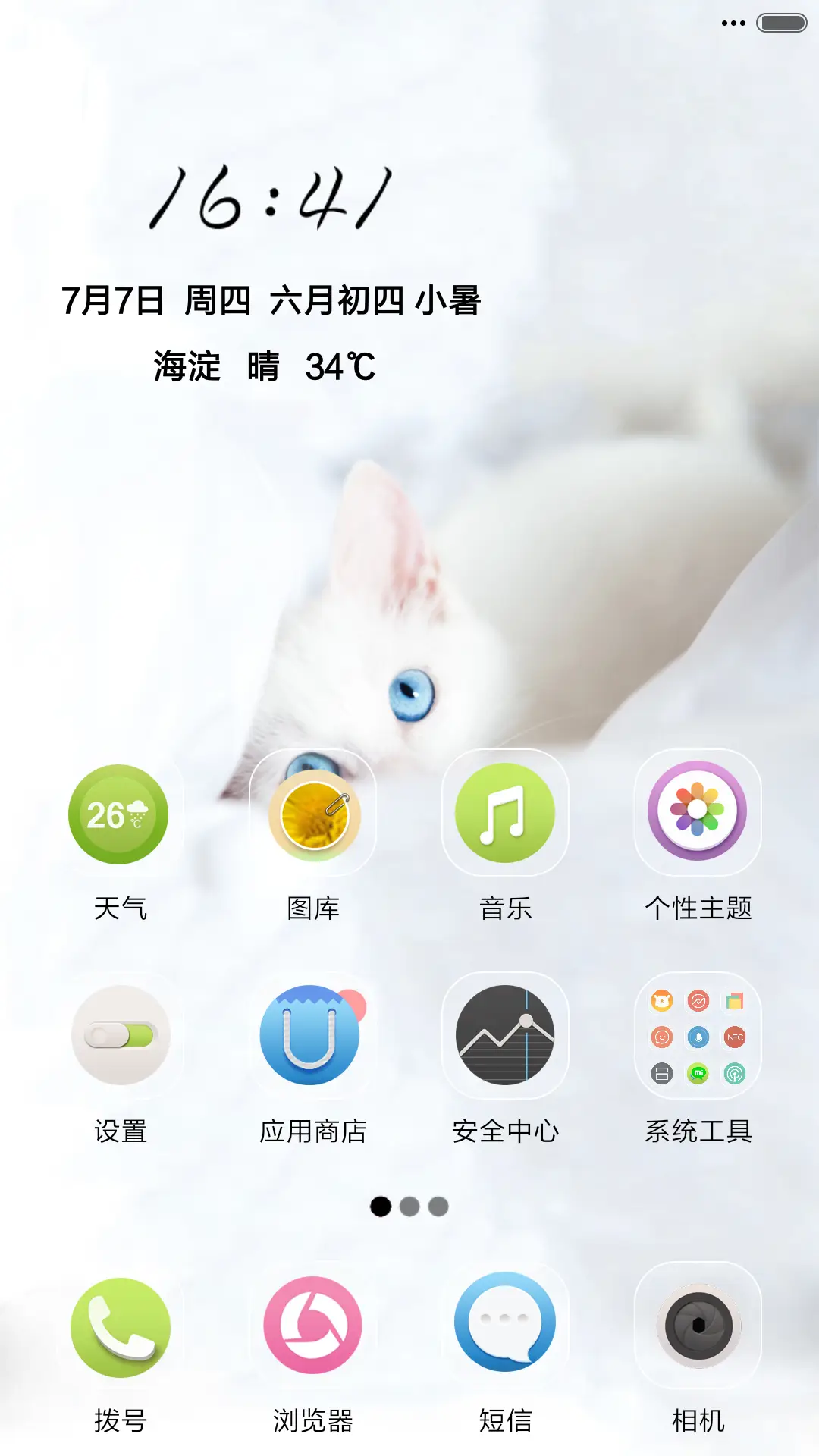Open the 短信 messaging app

(504, 1323)
